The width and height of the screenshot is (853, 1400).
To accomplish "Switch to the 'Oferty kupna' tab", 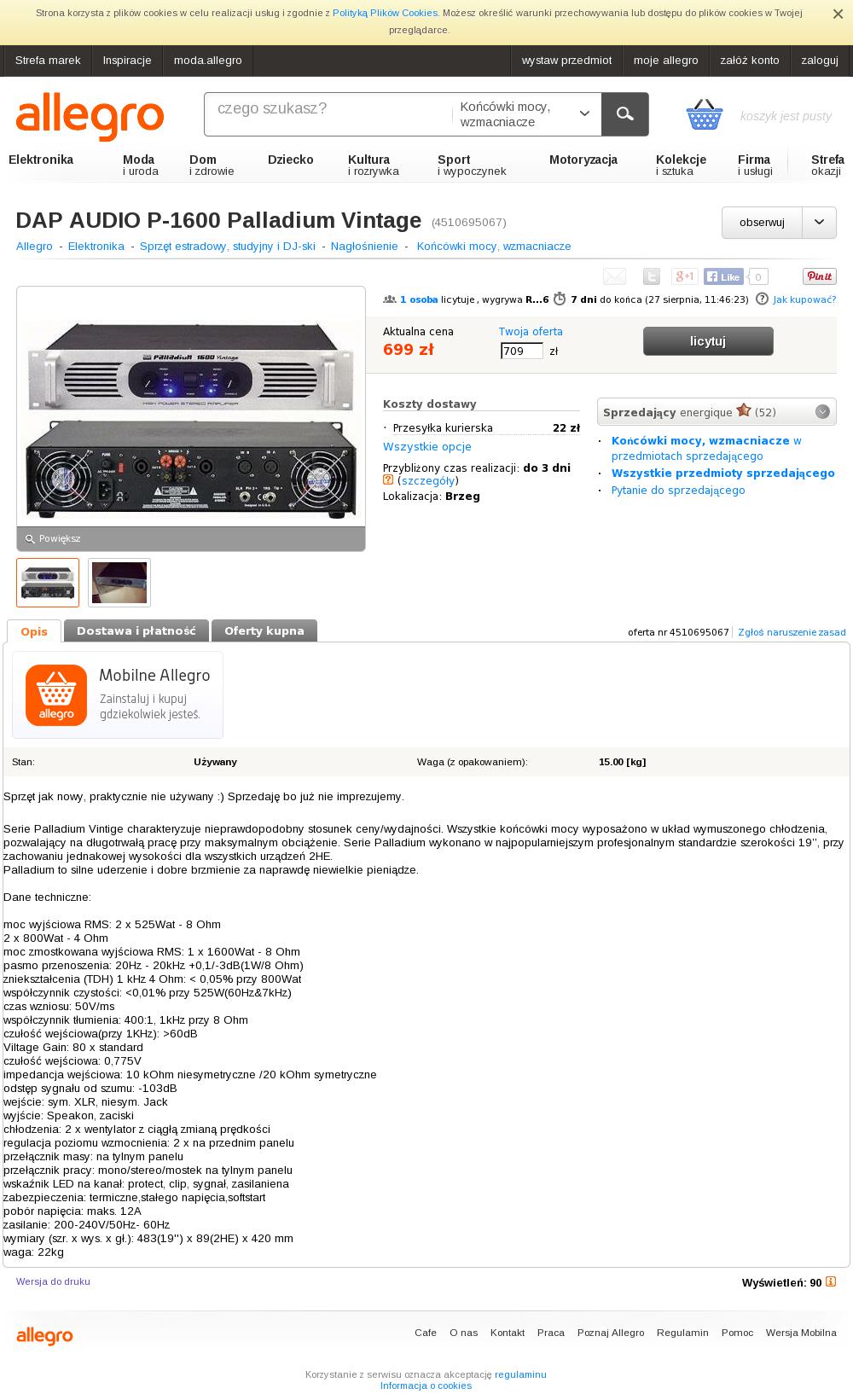I will pyautogui.click(x=264, y=631).
